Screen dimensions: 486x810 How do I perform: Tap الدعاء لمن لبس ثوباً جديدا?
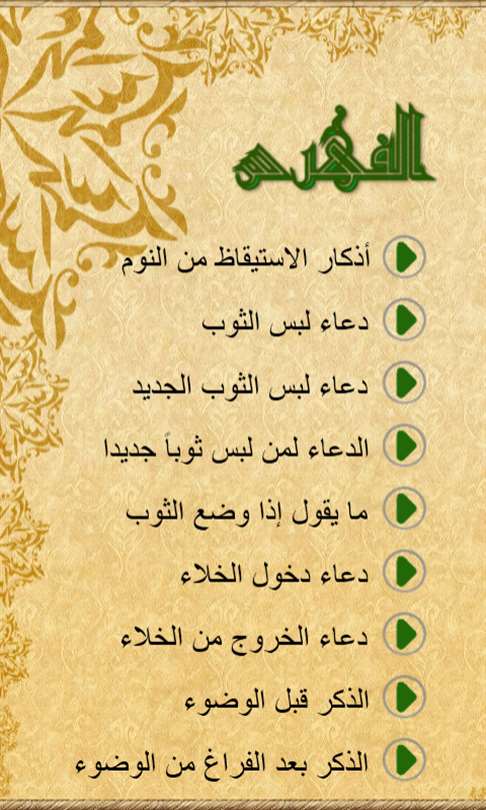pyautogui.click(x=265, y=445)
